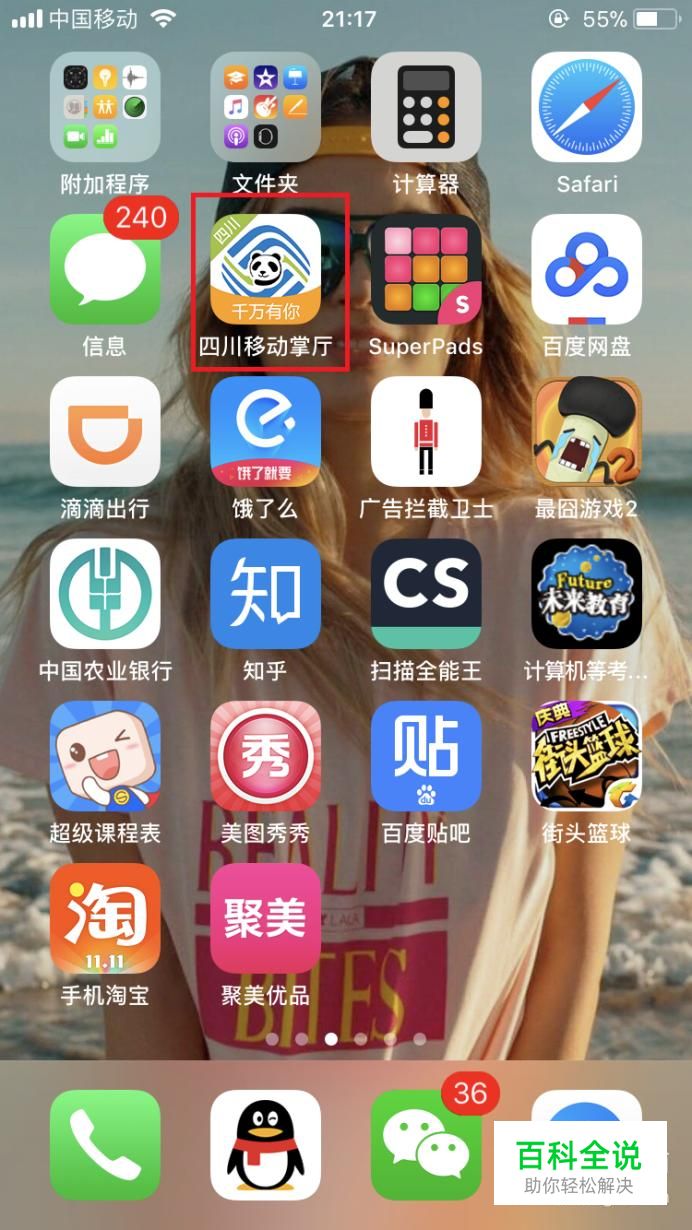Viewport: 692px width, 1230px height.
Task: Open 美图秀秀 photo app
Action: click(265, 756)
